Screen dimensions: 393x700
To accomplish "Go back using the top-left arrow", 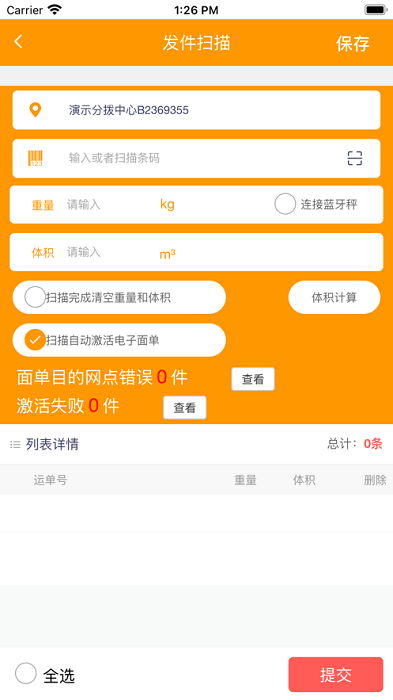I will 18,42.
